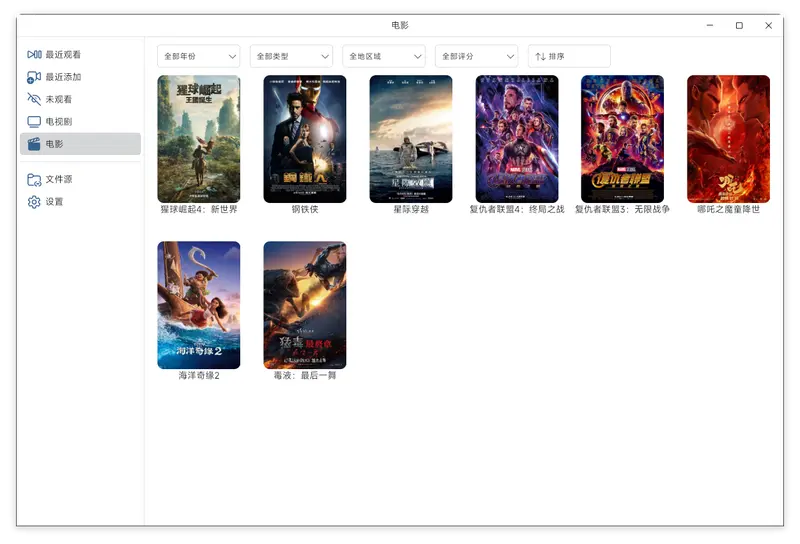This screenshot has height=544, width=800.
Task: Show 未观看 items
Action: pos(58,99)
